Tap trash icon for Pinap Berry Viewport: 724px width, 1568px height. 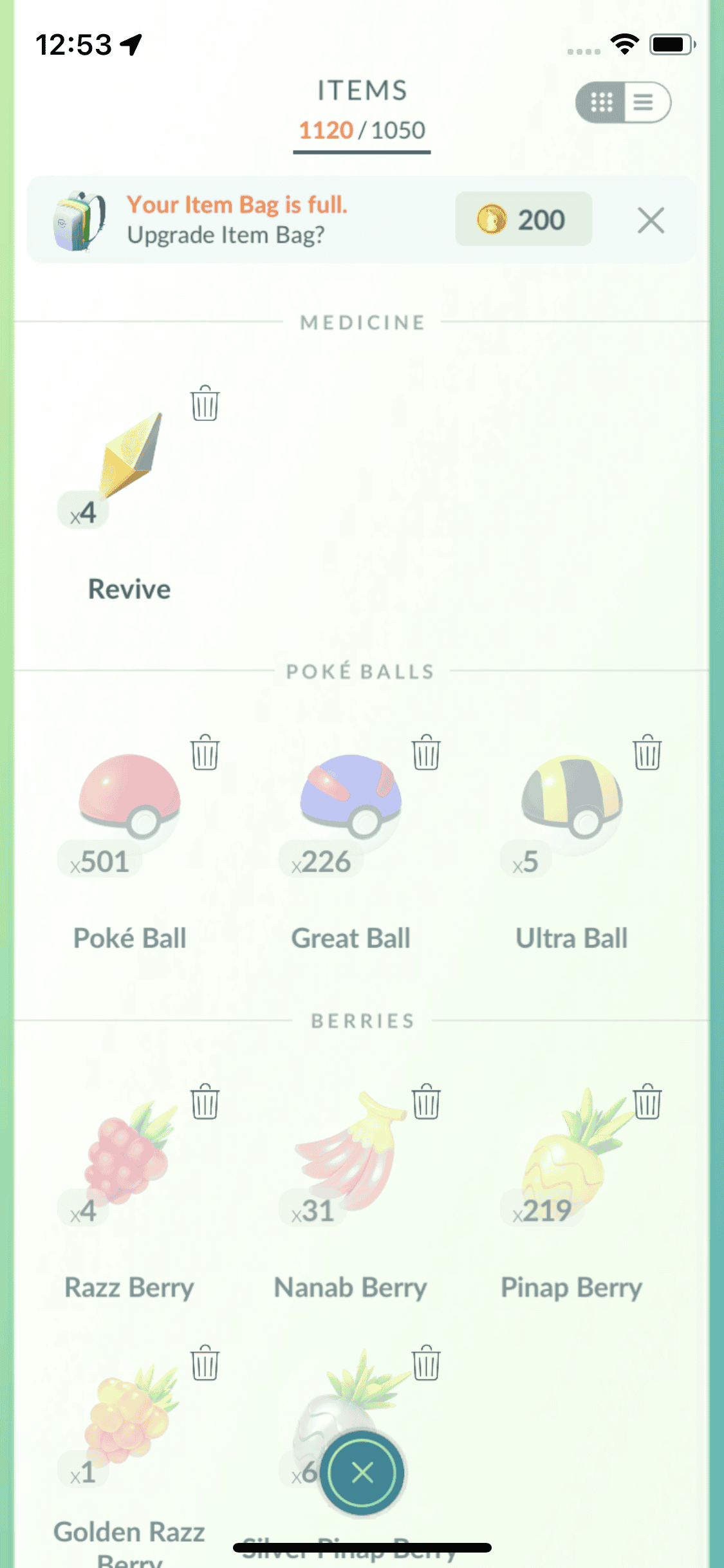(x=647, y=1102)
